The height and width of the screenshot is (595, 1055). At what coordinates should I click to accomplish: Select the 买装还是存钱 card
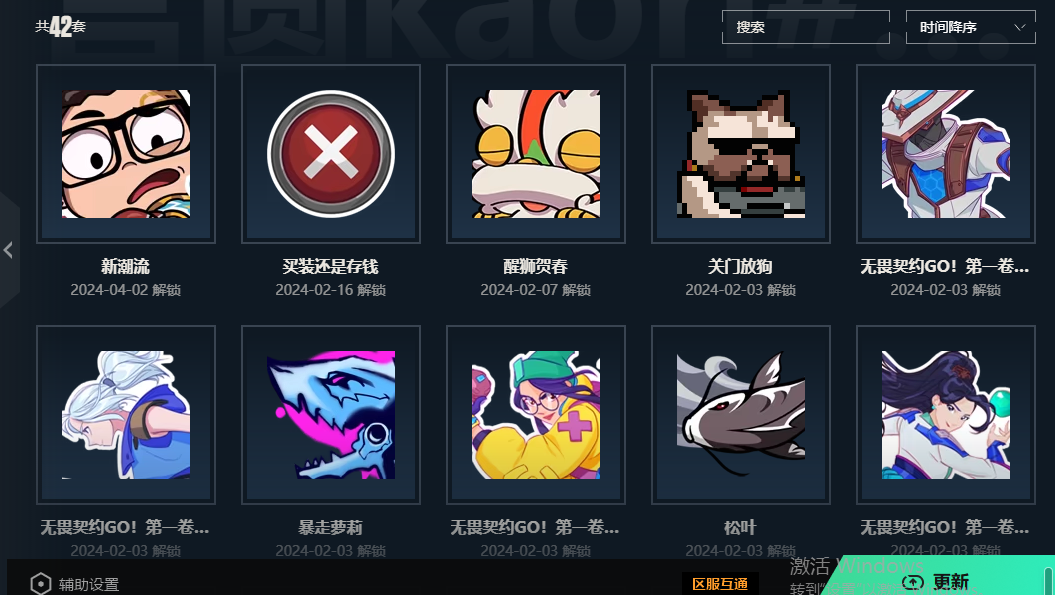(x=331, y=154)
